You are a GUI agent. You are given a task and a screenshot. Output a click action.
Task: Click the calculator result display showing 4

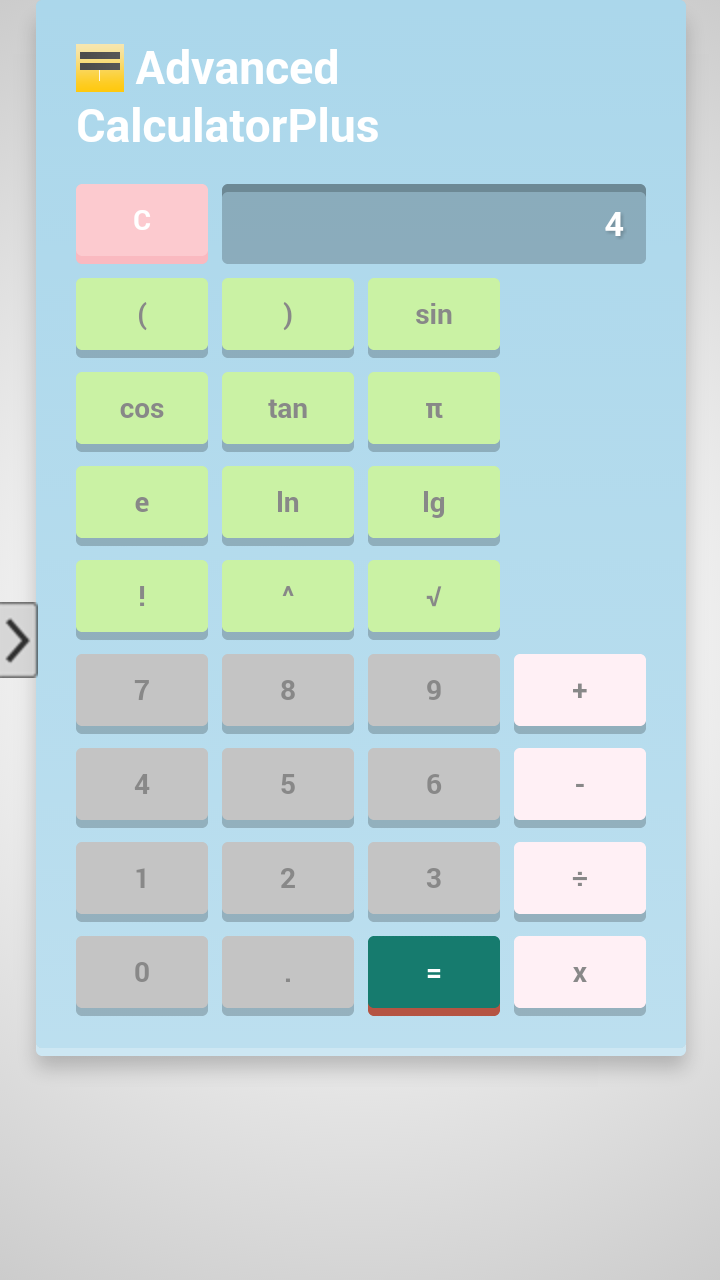(x=433, y=224)
